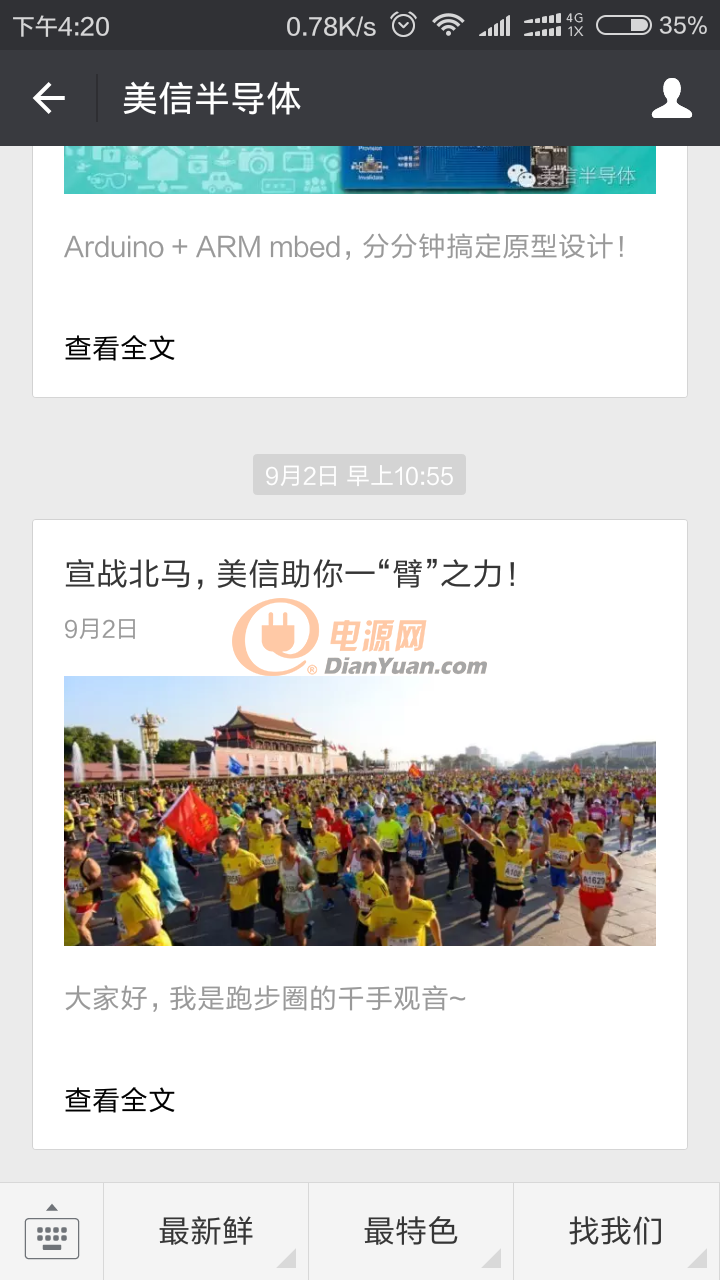Open the Arduino + ARM mbed article banner

(x=360, y=170)
